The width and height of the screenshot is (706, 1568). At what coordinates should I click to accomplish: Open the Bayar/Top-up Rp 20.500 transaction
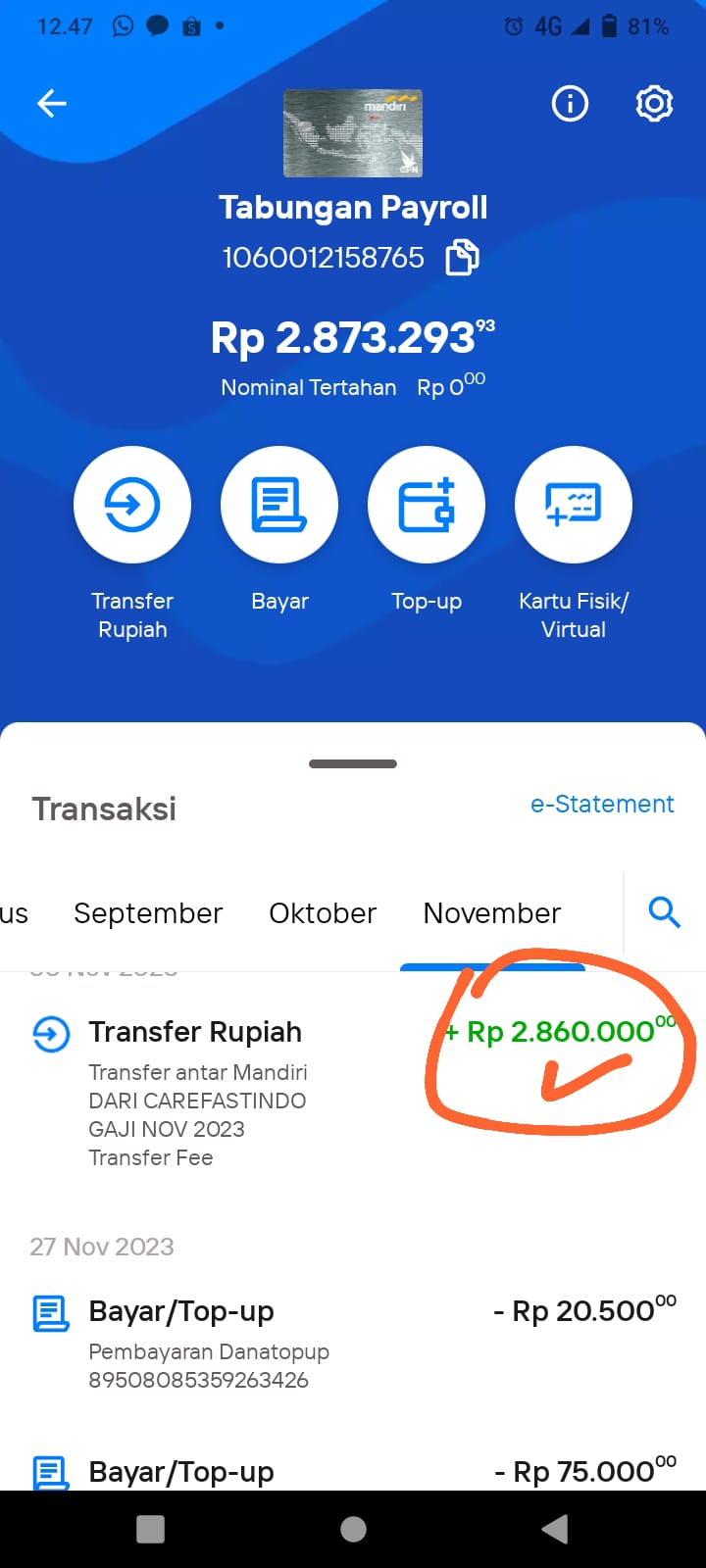tap(353, 1343)
